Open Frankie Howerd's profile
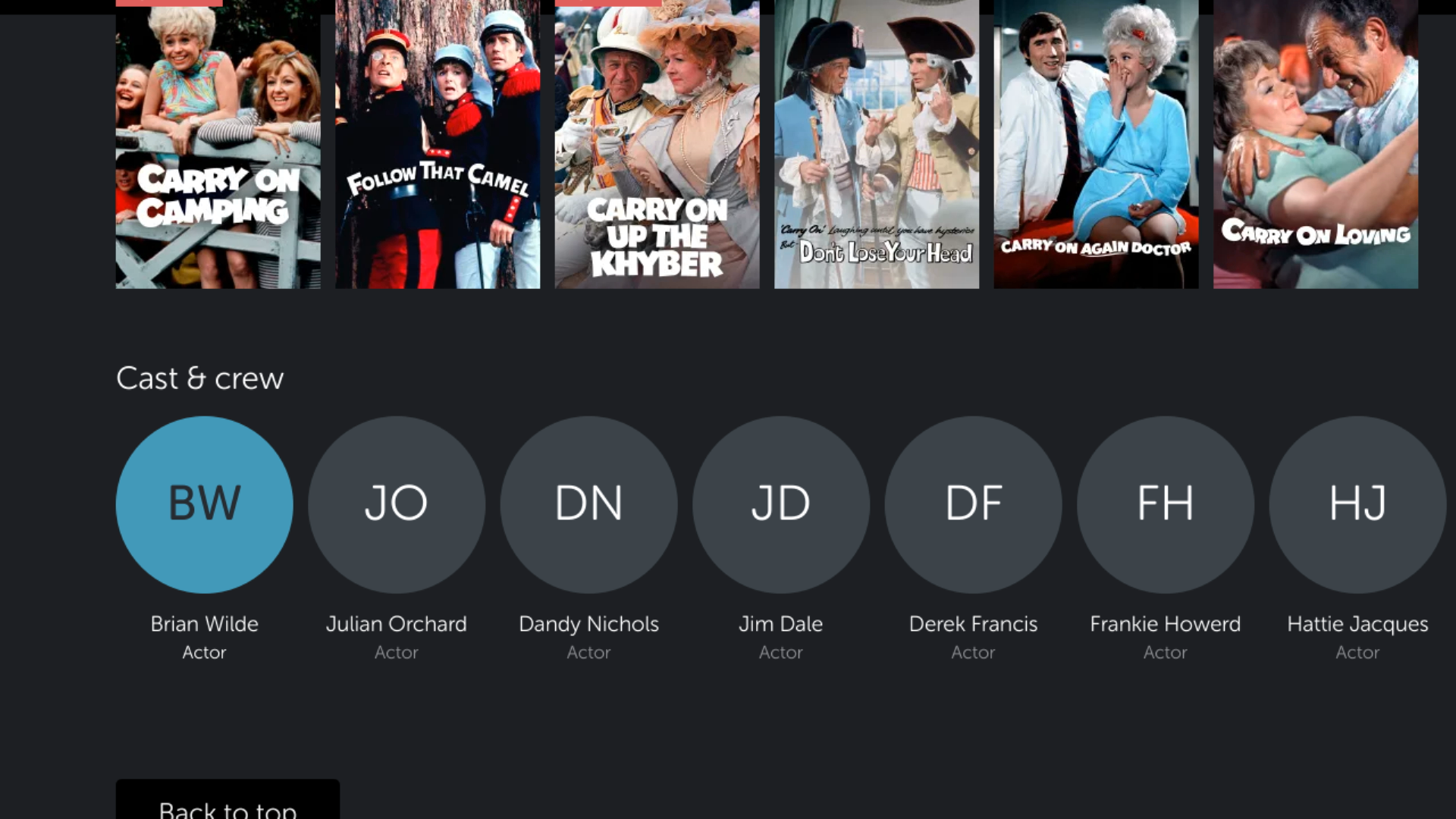1456x819 pixels. click(x=1166, y=504)
